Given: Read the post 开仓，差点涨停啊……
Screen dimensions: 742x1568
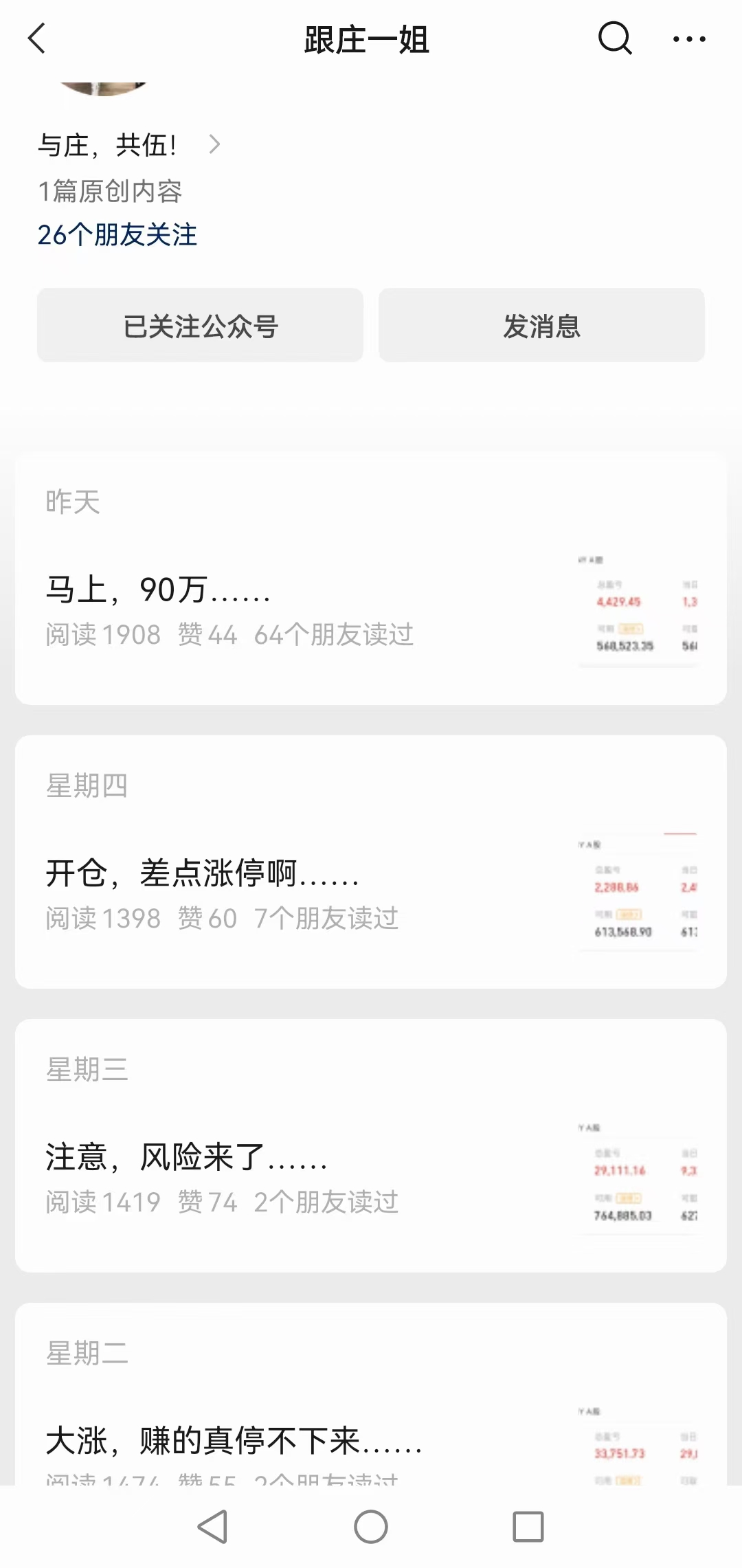Looking at the screenshot, I should click(x=202, y=873).
